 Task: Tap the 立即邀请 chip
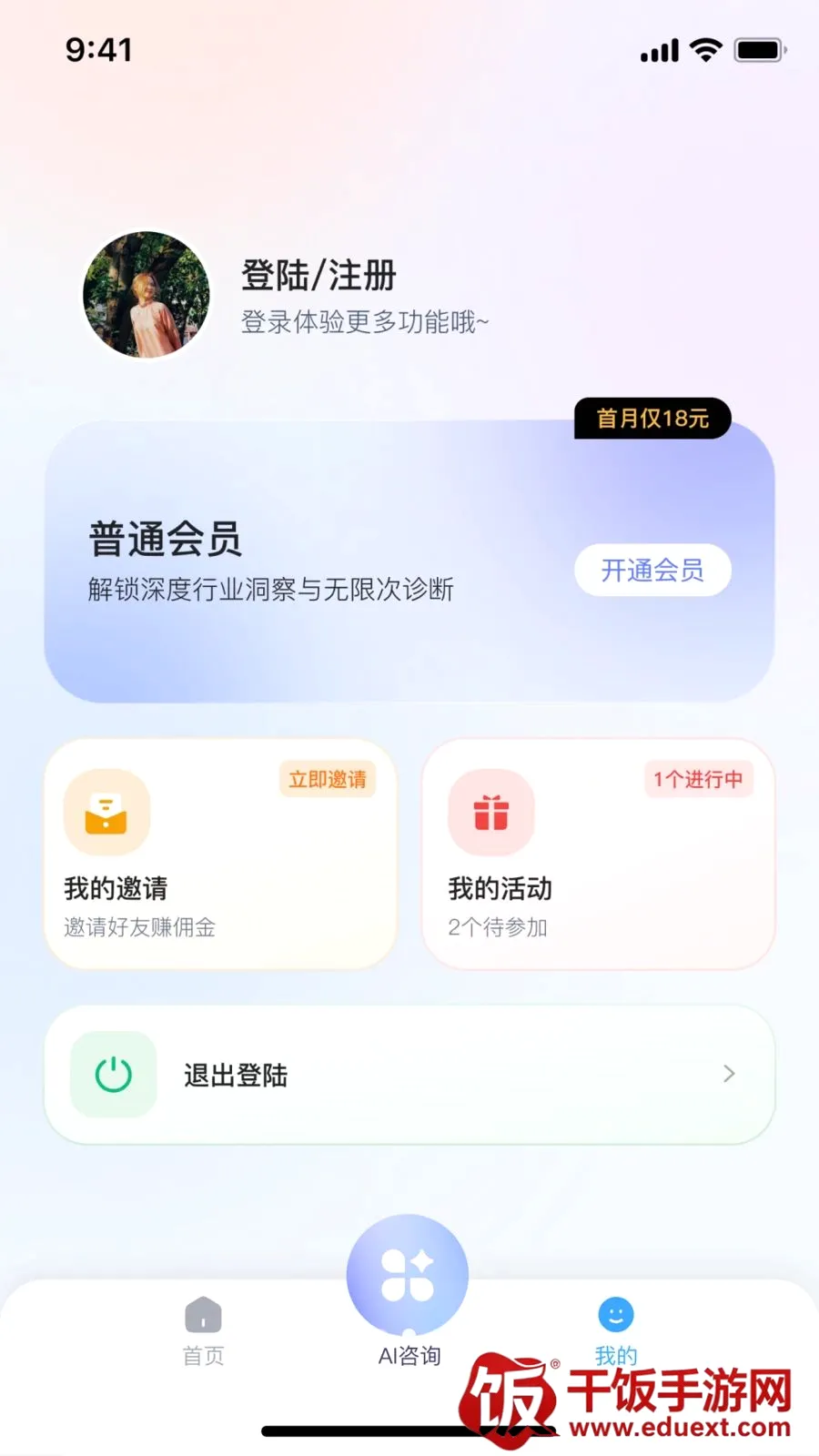pos(328,779)
